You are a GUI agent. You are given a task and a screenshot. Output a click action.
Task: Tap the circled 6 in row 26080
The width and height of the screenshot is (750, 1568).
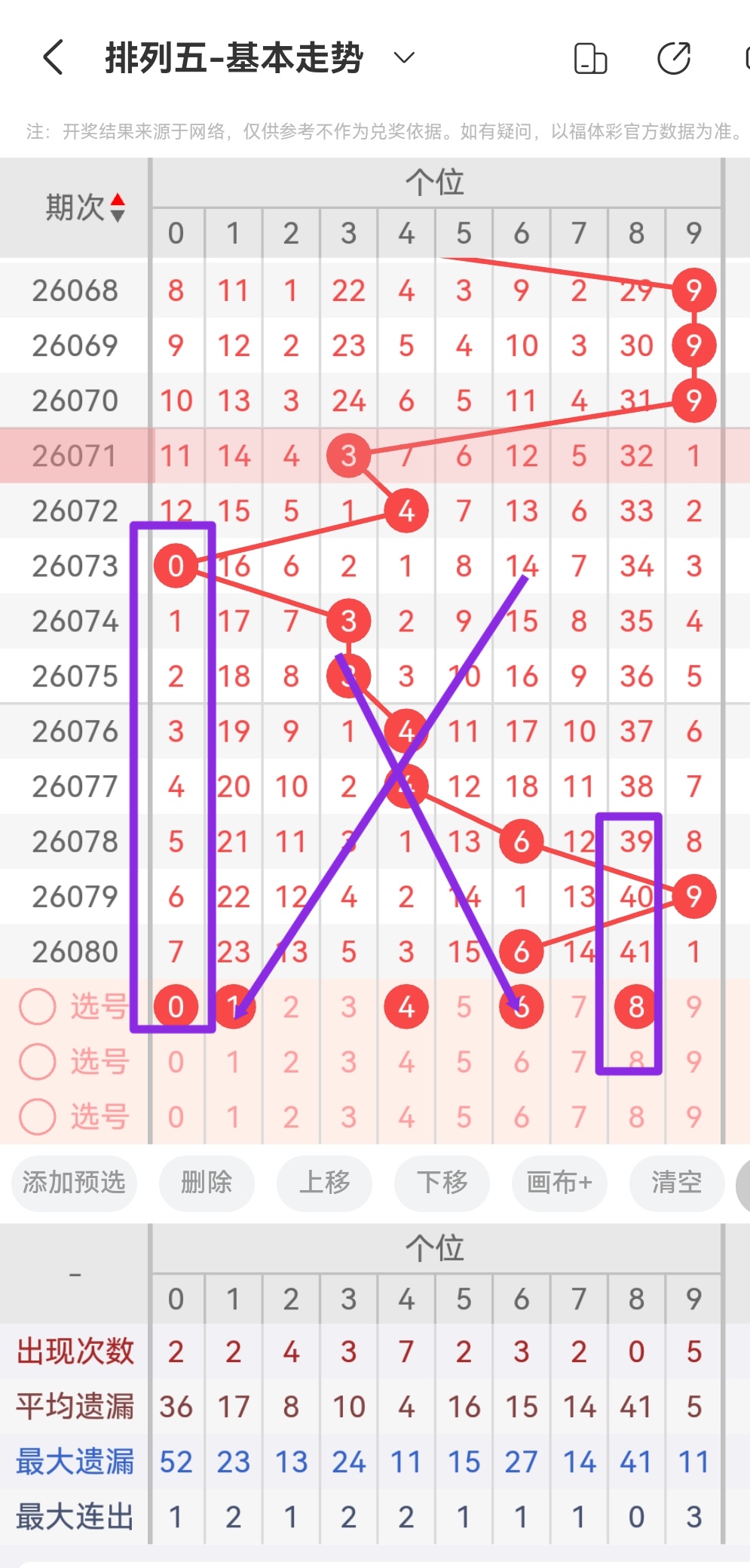(x=521, y=951)
